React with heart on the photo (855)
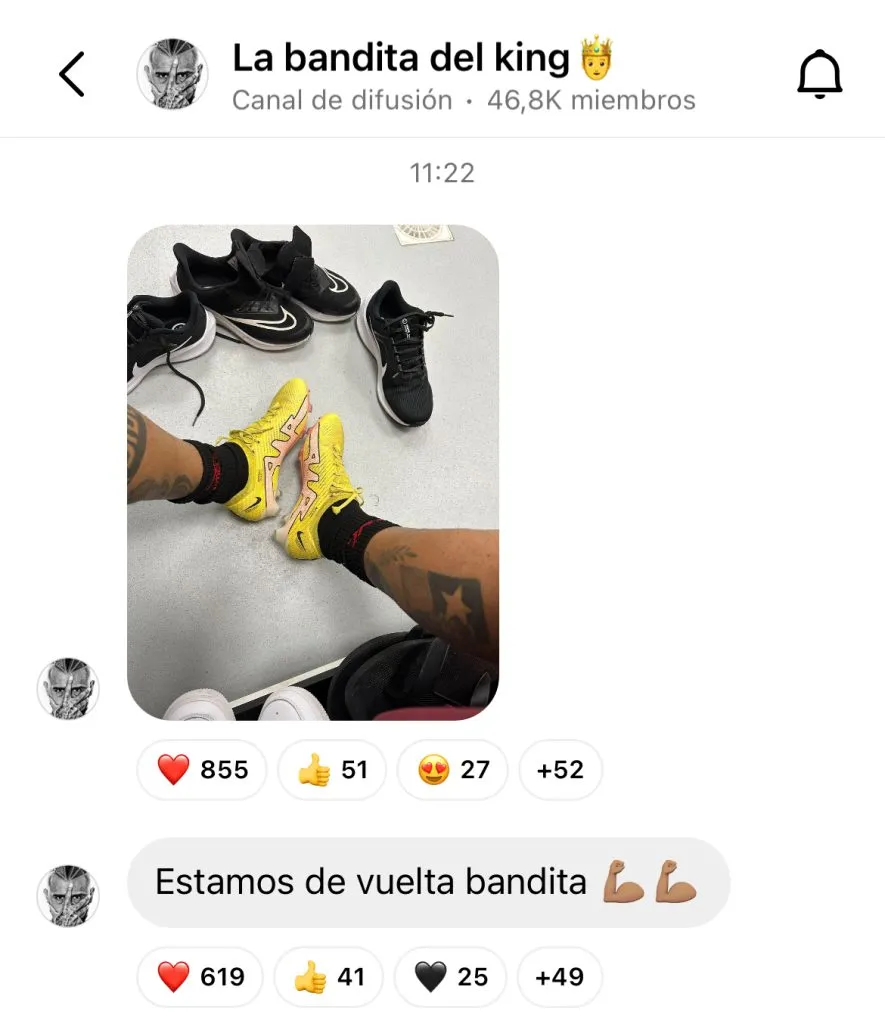This screenshot has width=885, height=1024. (x=201, y=770)
